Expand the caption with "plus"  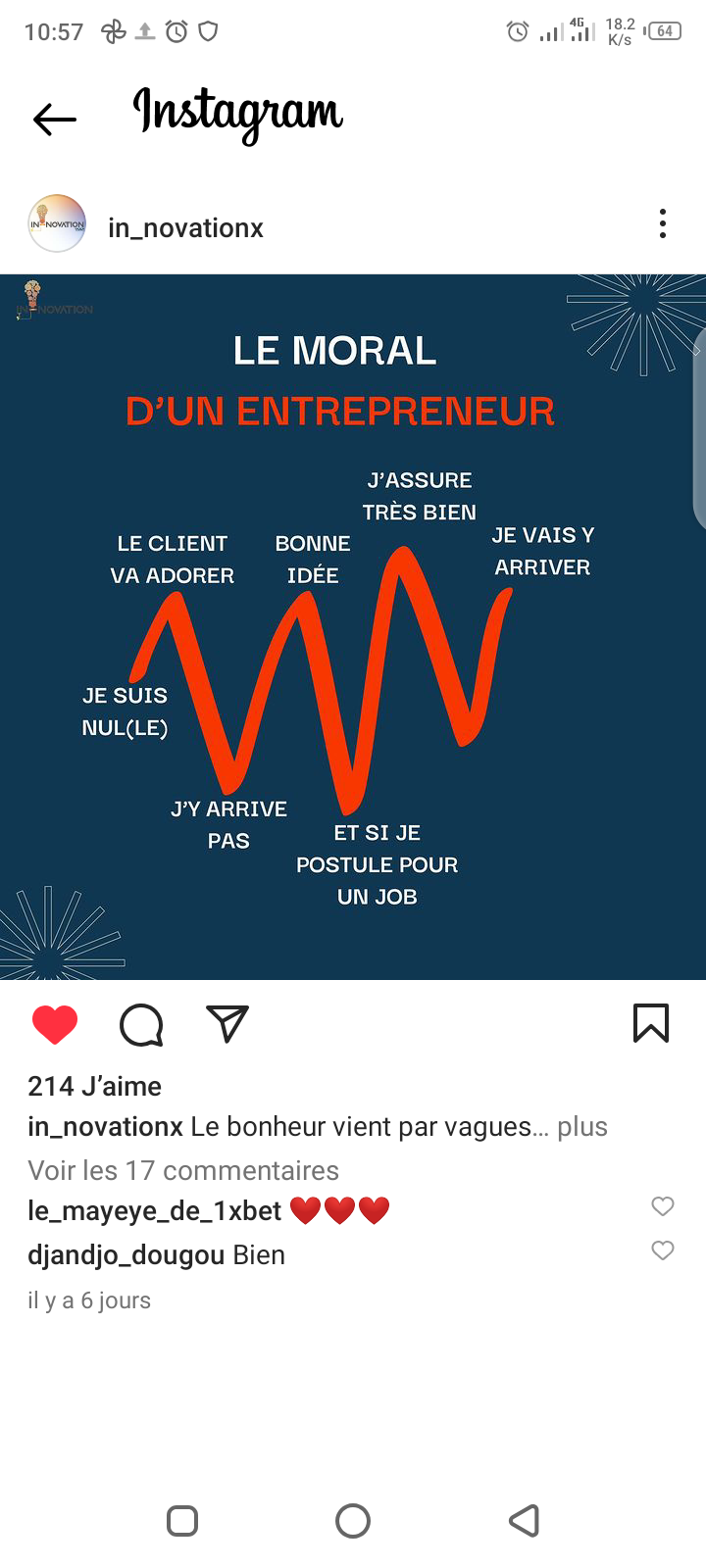pos(582,1127)
